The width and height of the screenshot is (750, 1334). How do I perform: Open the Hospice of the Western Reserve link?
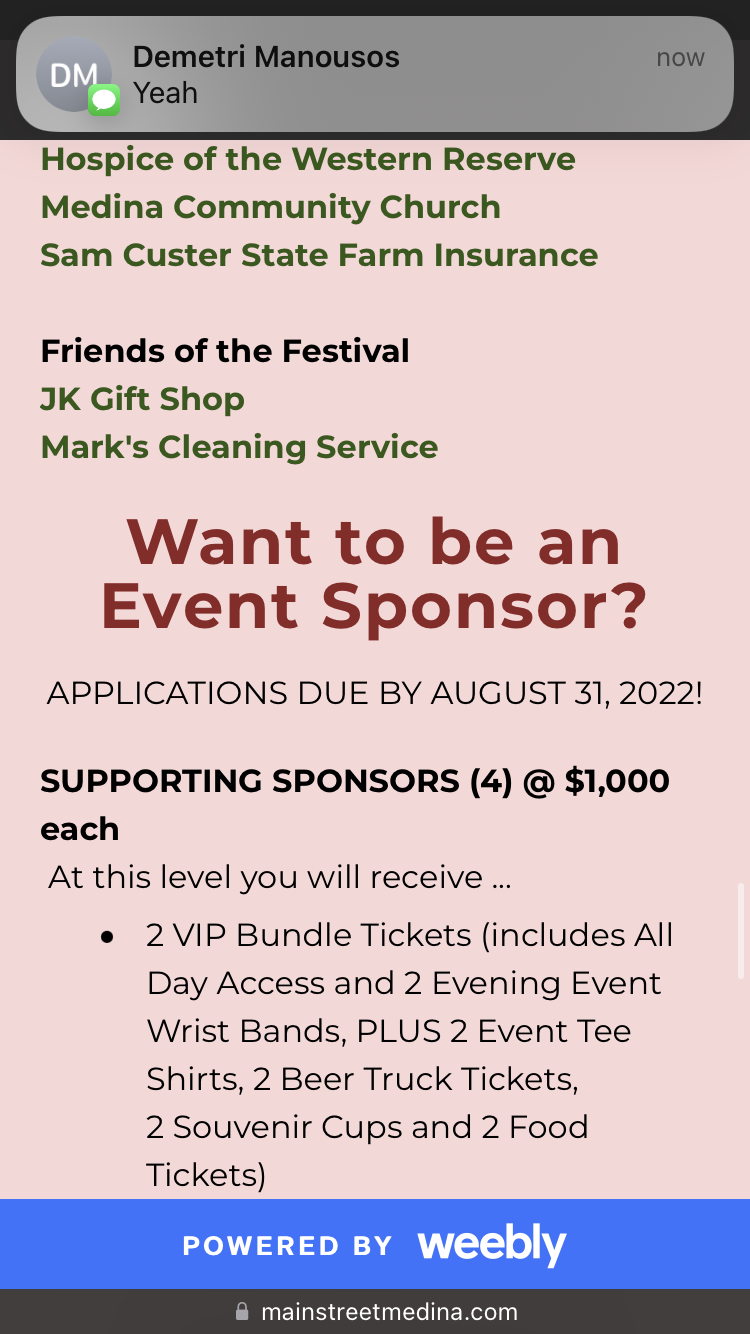(x=308, y=159)
